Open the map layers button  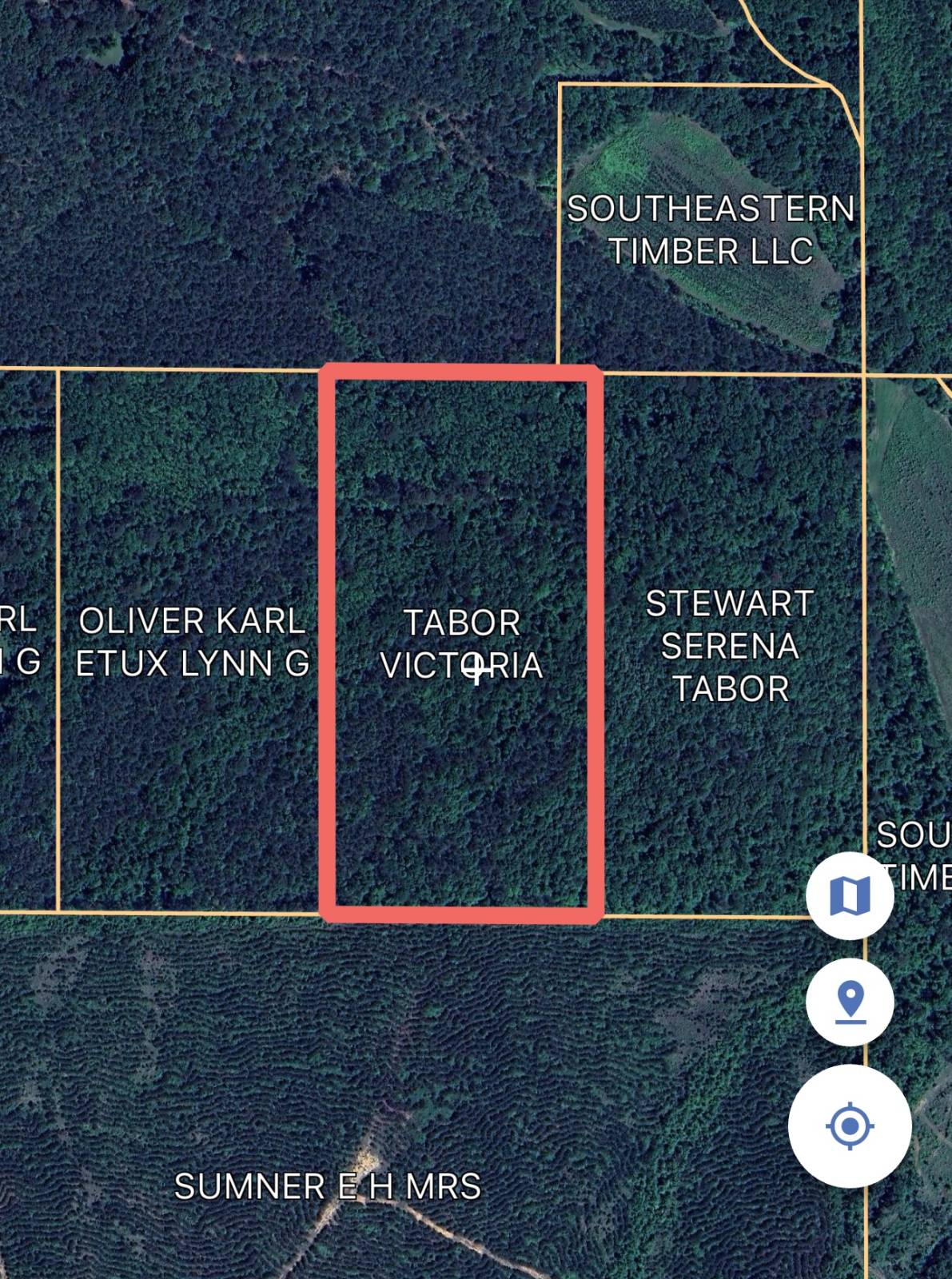(850, 895)
